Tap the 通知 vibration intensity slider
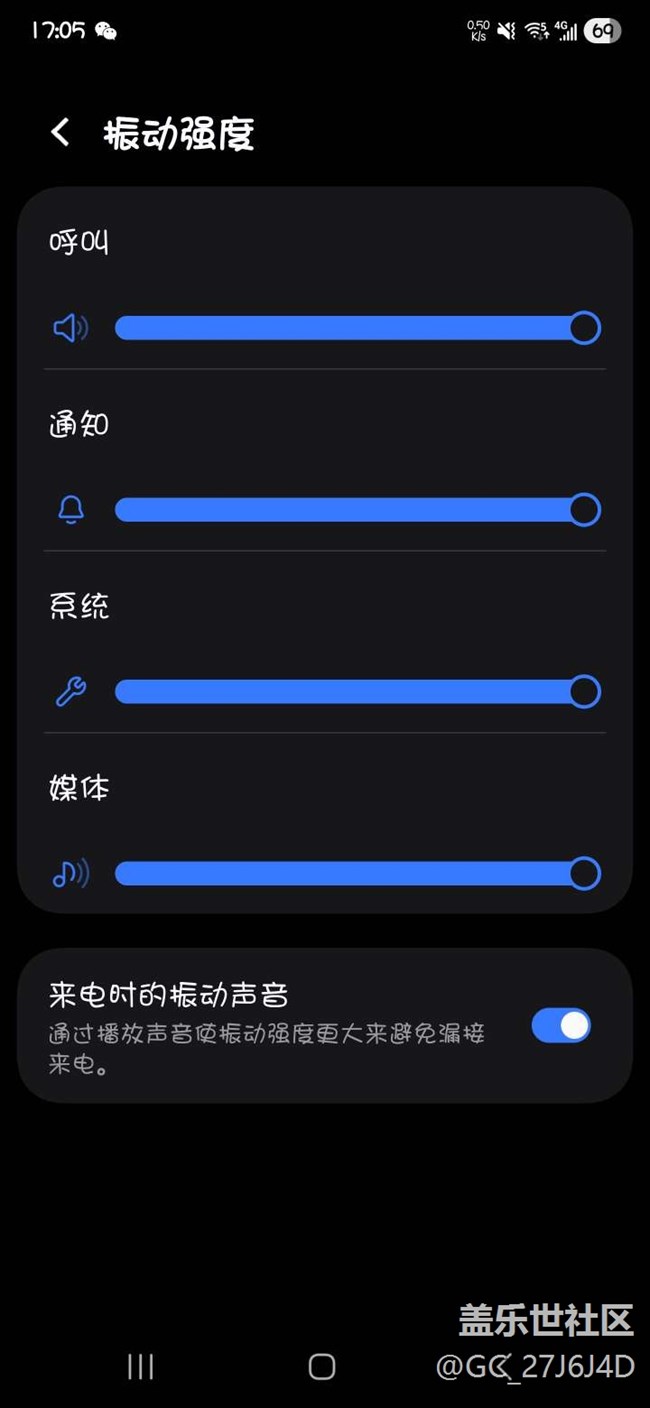 [x=357, y=510]
